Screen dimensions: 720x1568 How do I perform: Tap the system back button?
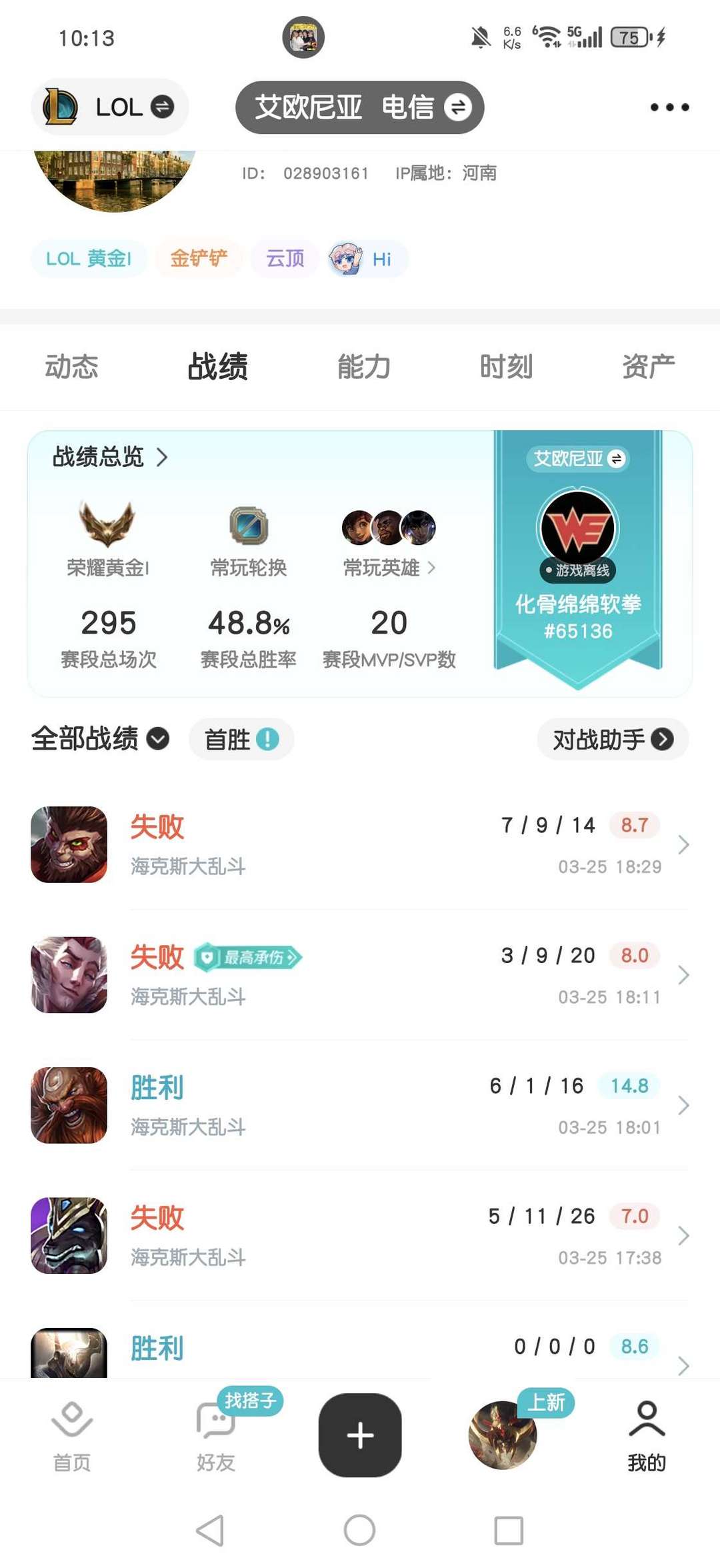click(x=210, y=1530)
